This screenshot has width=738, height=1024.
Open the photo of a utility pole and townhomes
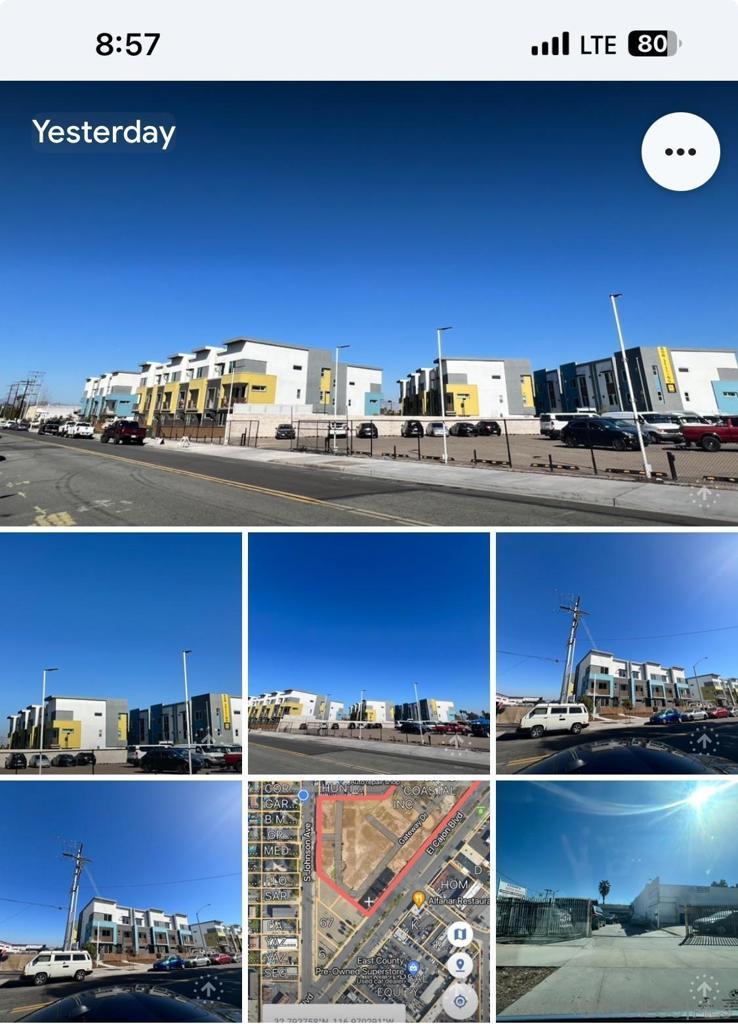(120, 900)
